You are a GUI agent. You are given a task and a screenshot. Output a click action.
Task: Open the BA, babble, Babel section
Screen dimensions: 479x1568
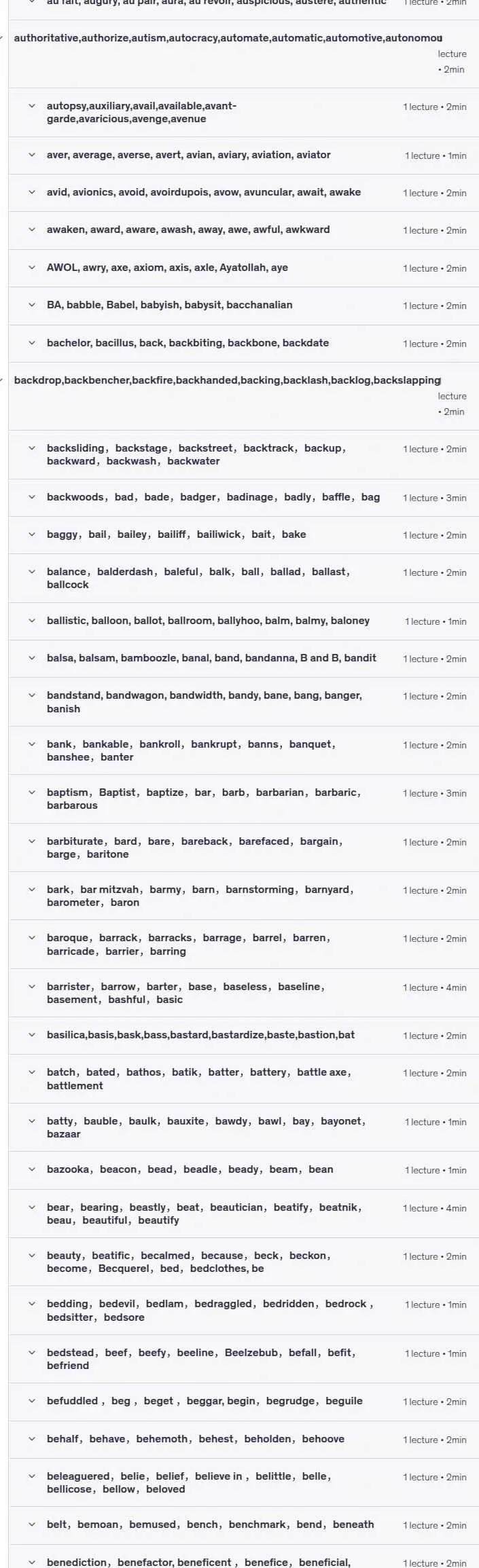pos(244,306)
